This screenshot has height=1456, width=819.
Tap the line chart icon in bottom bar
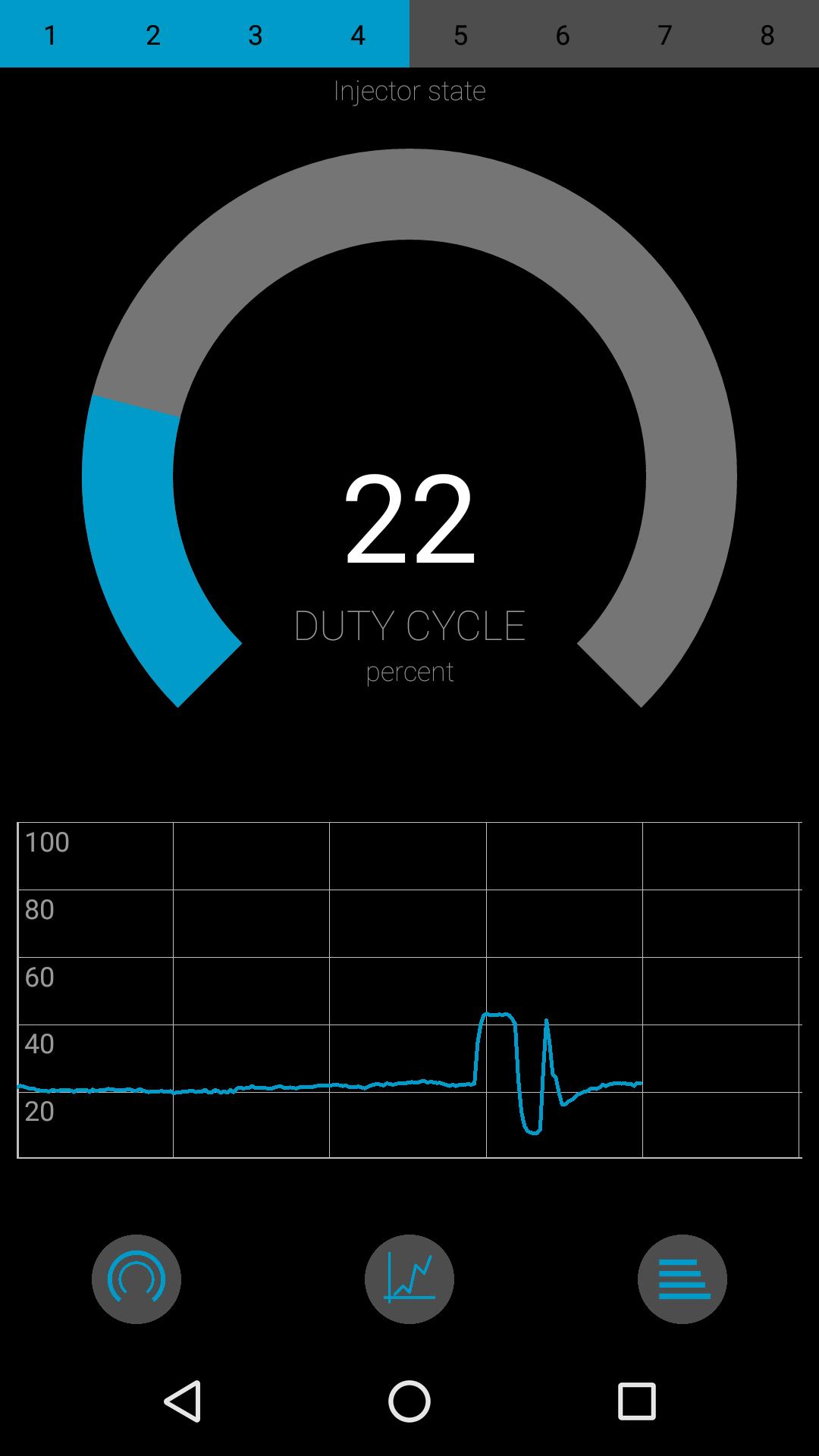(409, 1278)
